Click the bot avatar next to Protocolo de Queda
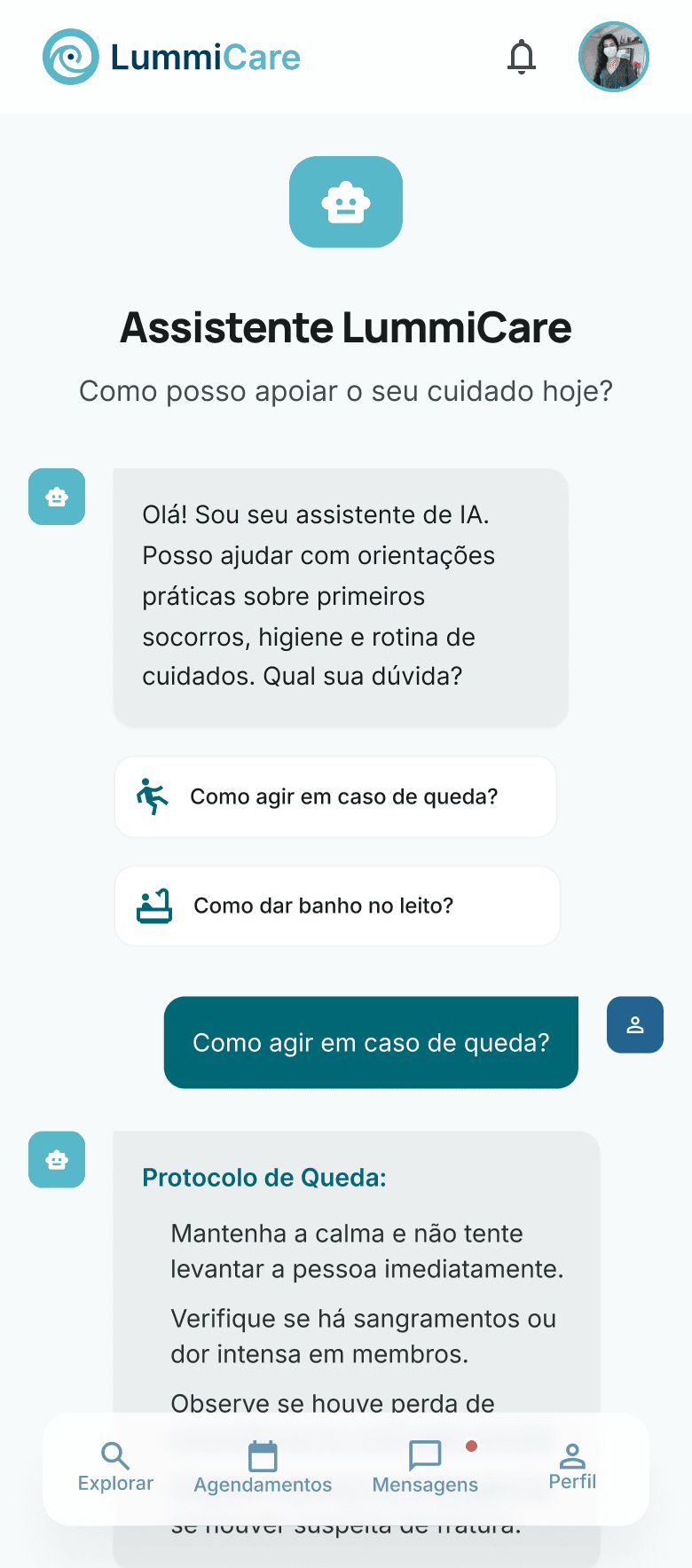The width and height of the screenshot is (692, 1568). click(56, 1159)
